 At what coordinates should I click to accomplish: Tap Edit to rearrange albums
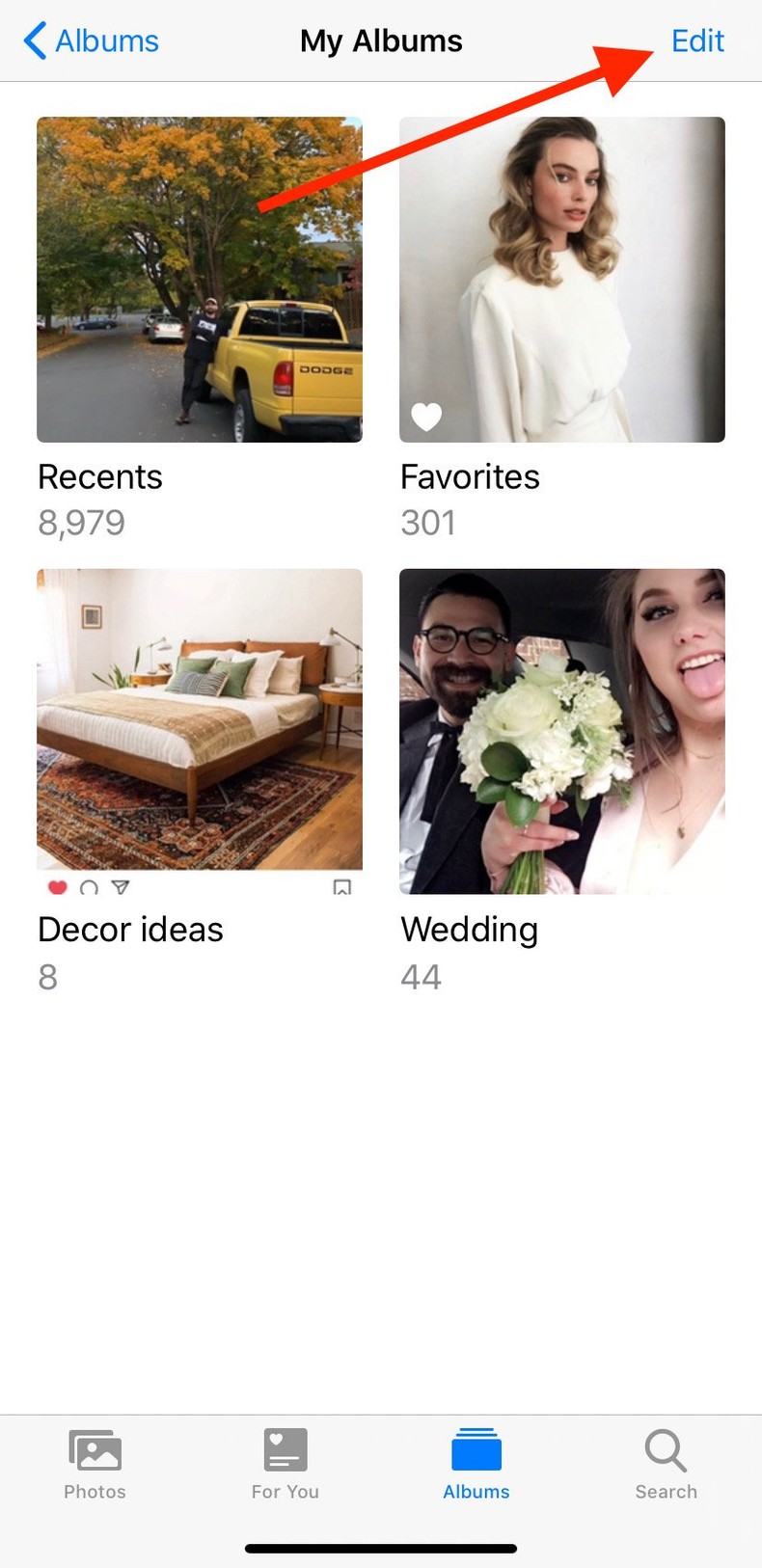click(x=696, y=41)
